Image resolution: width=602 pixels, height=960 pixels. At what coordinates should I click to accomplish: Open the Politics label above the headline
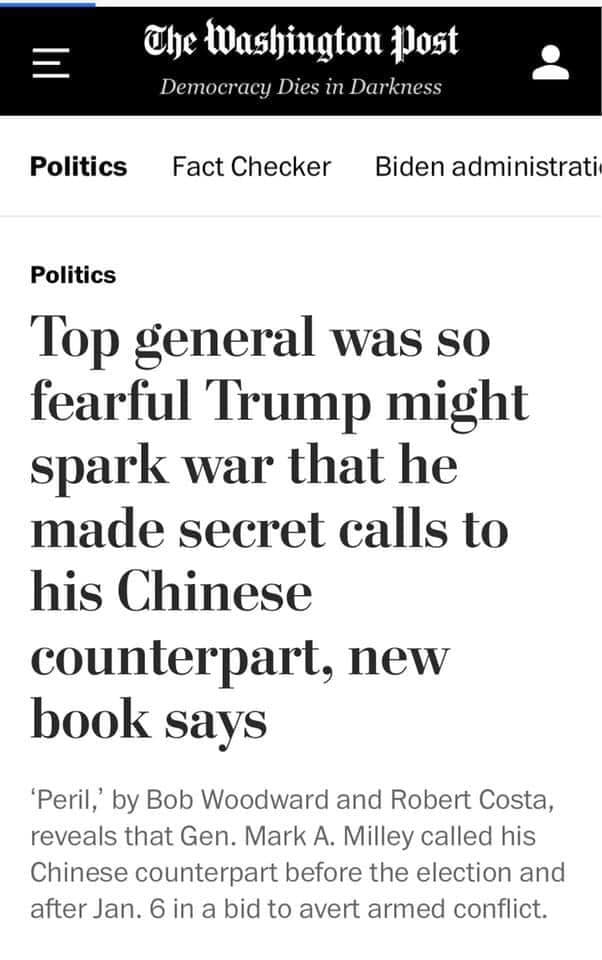tap(73, 275)
